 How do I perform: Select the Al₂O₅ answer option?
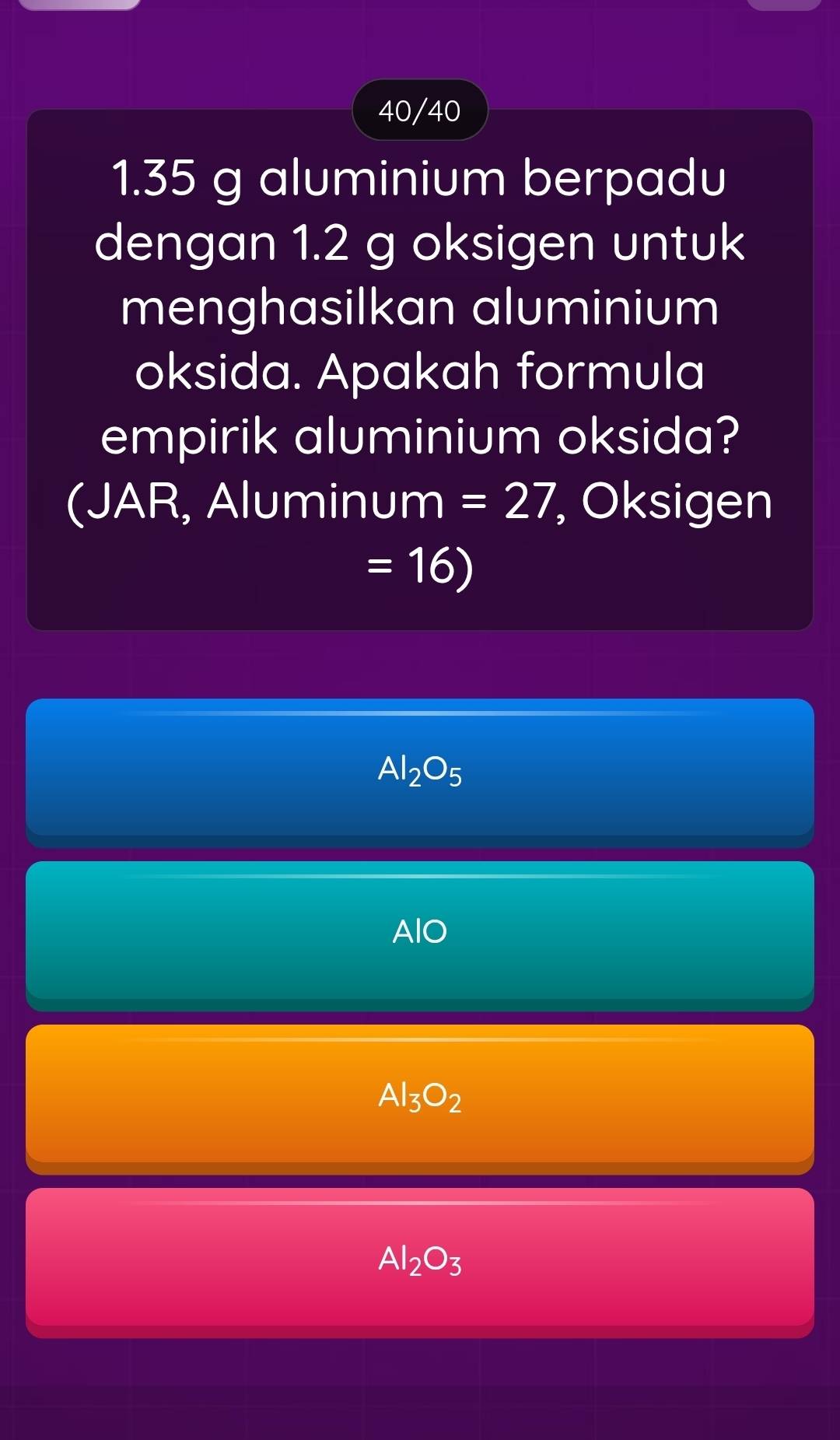pos(420,770)
